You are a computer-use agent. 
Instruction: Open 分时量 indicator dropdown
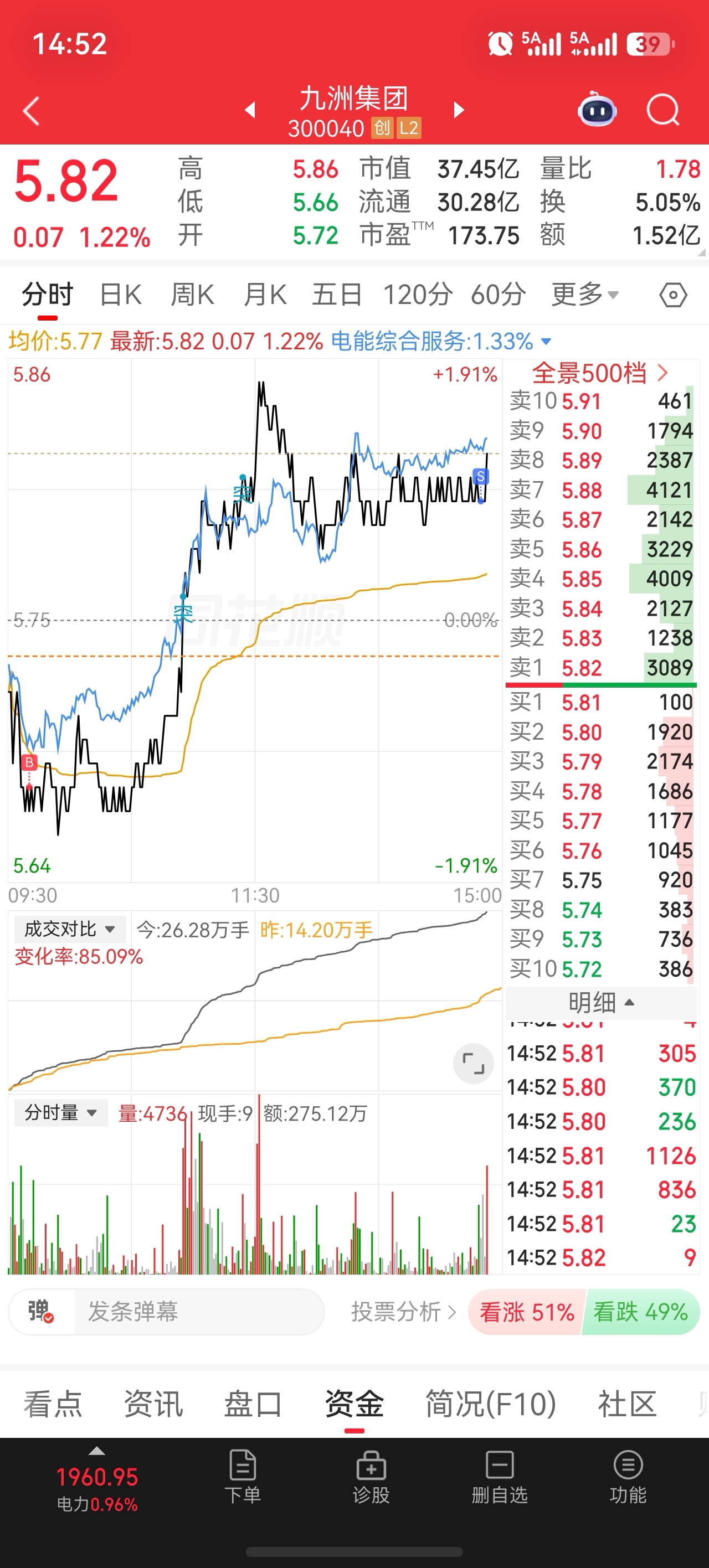(x=61, y=1113)
